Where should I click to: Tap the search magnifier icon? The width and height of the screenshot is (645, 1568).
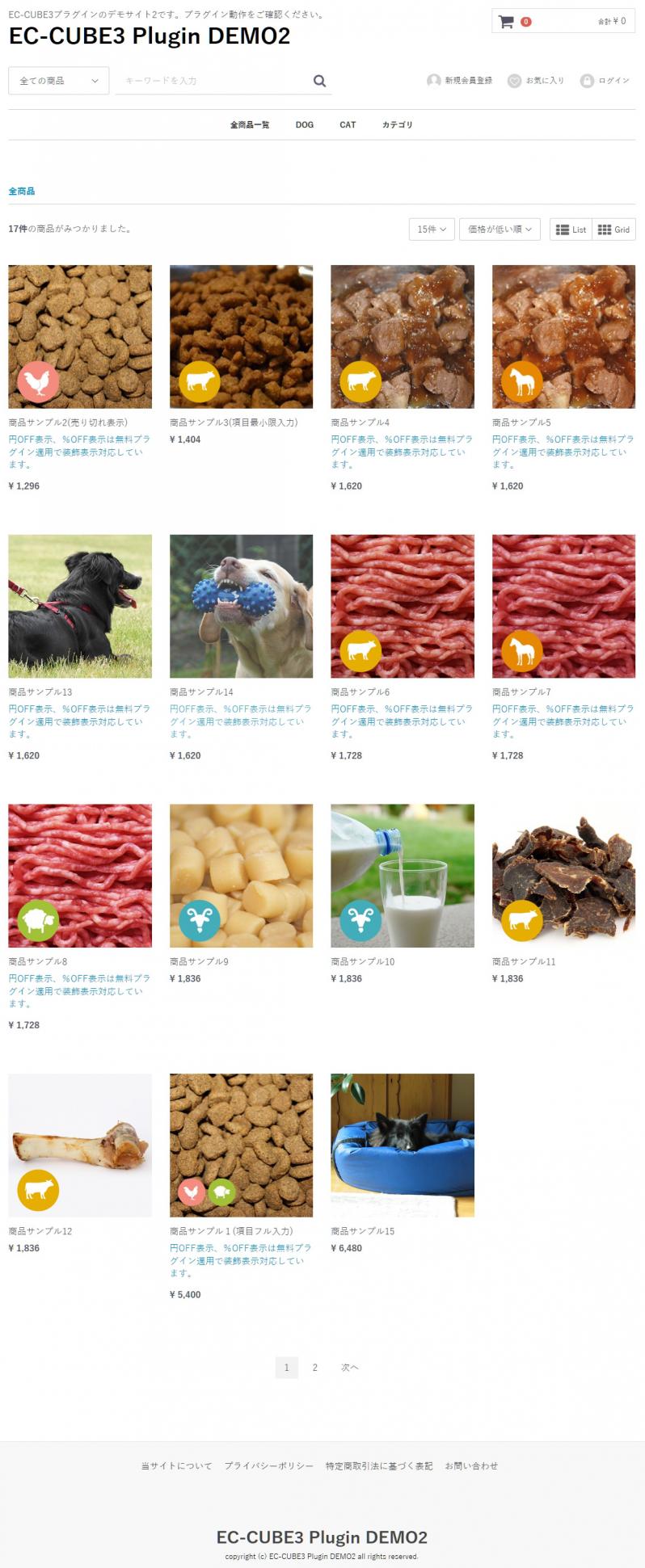[319, 81]
